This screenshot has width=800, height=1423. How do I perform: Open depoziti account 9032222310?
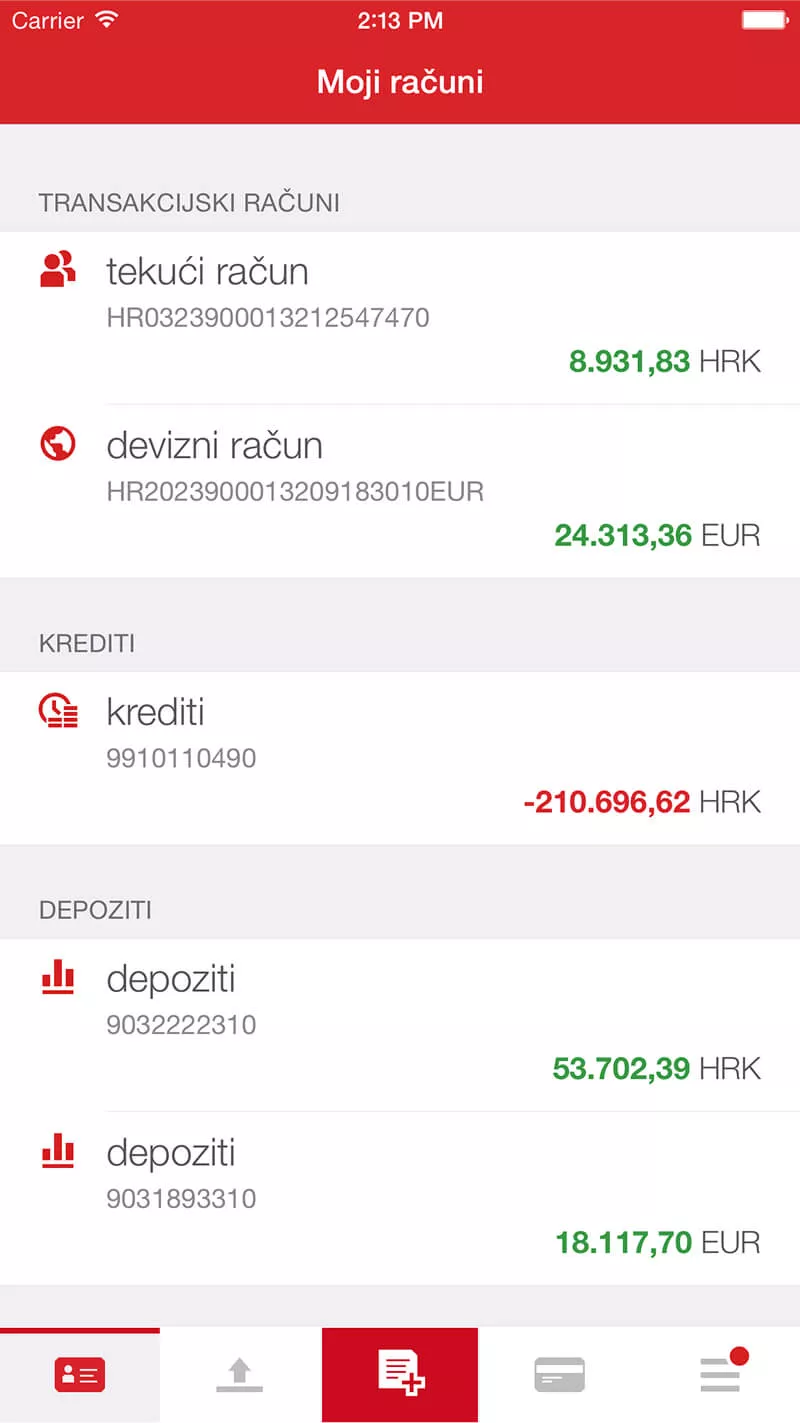click(400, 1025)
